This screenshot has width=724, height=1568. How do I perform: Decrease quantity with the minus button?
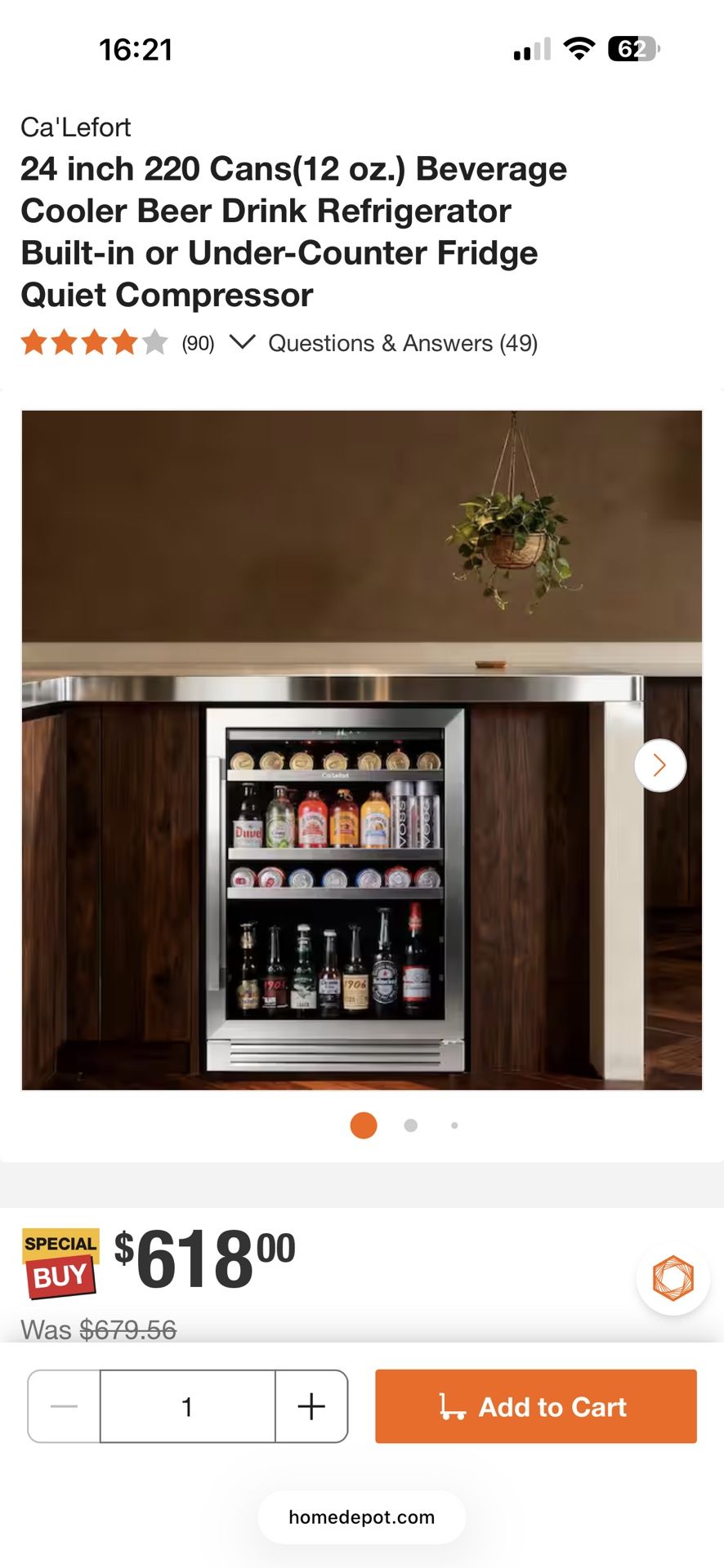pyautogui.click(x=65, y=1406)
